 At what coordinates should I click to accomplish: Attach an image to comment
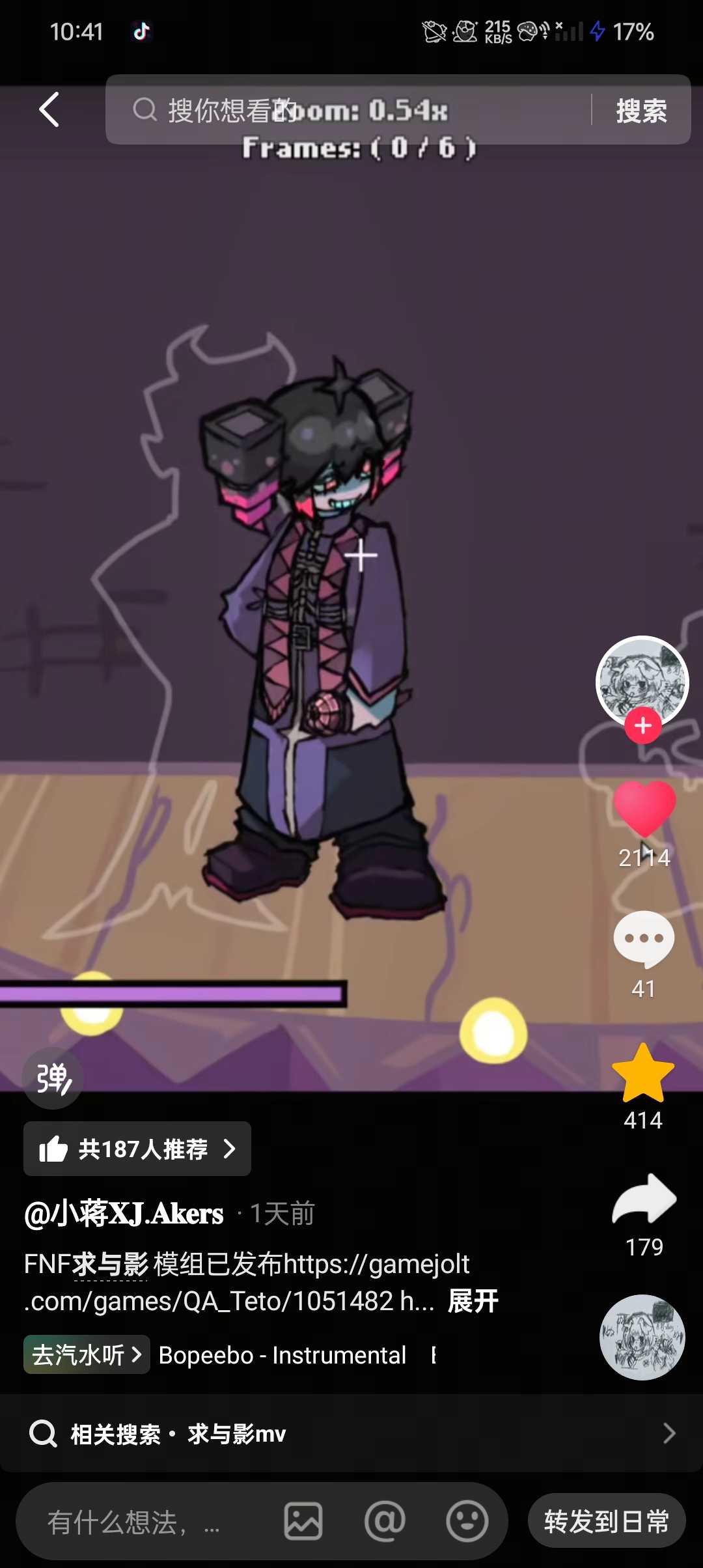303,1522
